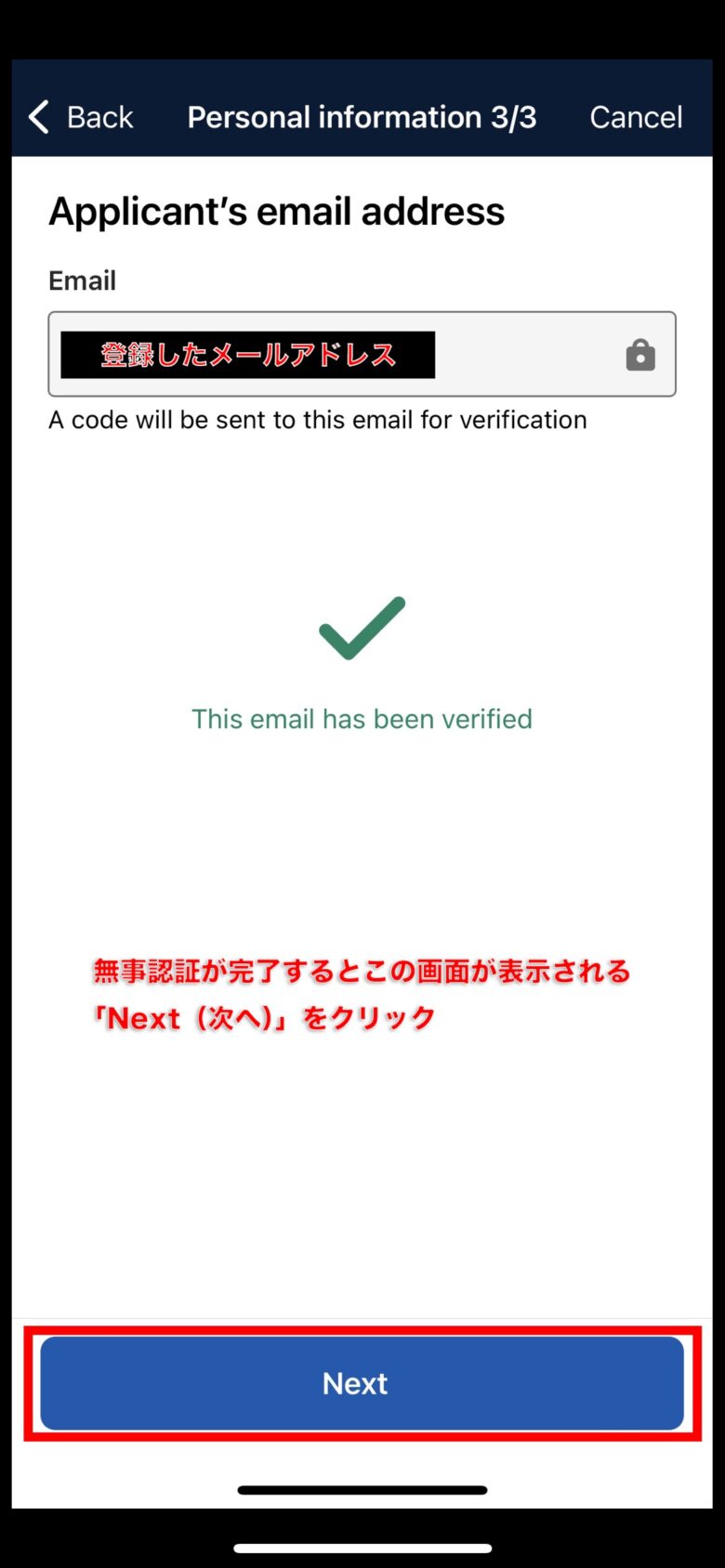Tap the locked Email field
This screenshot has height=1568, width=725.
362,354
